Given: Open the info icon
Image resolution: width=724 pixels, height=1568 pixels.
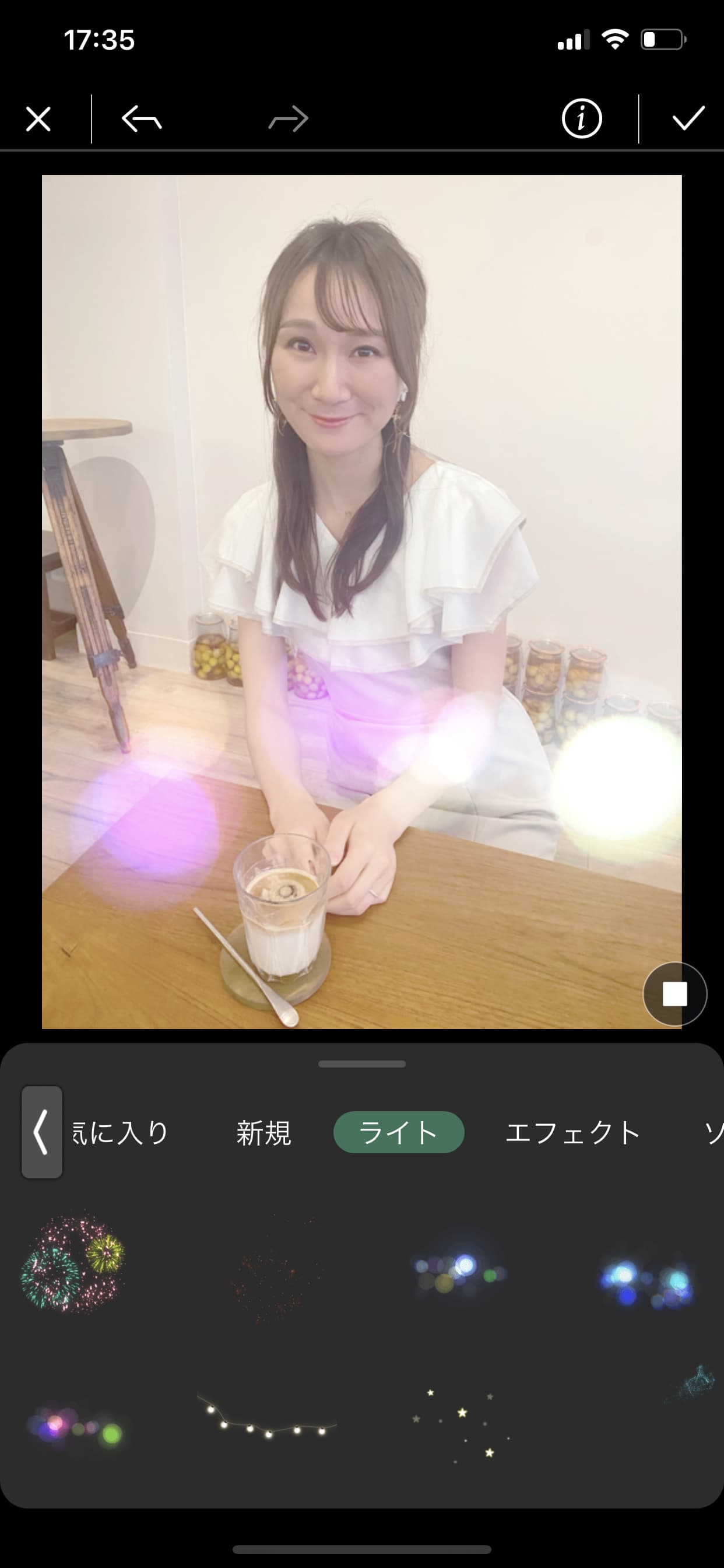Looking at the screenshot, I should (x=581, y=118).
